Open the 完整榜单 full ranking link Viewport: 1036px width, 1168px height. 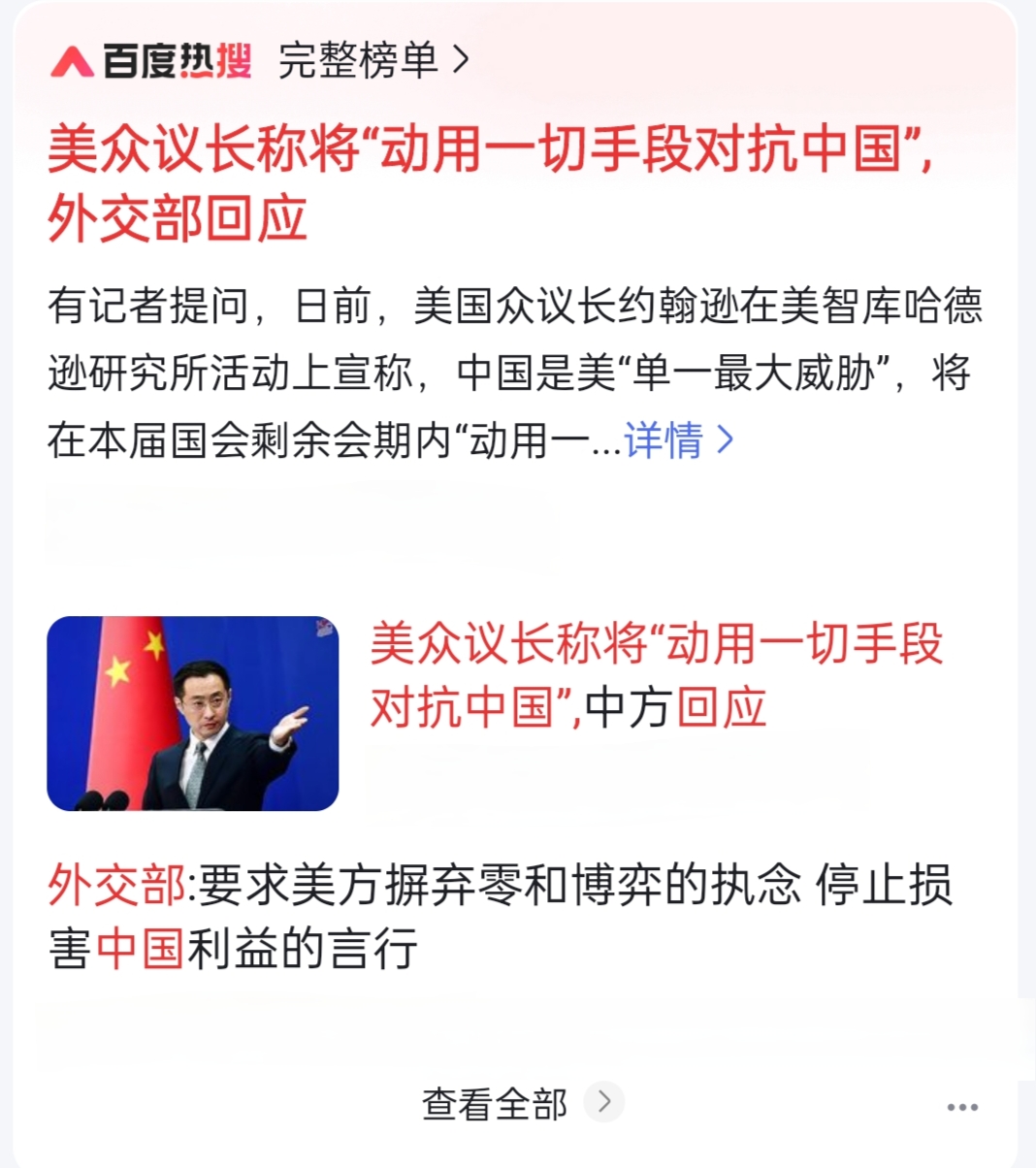(x=373, y=61)
